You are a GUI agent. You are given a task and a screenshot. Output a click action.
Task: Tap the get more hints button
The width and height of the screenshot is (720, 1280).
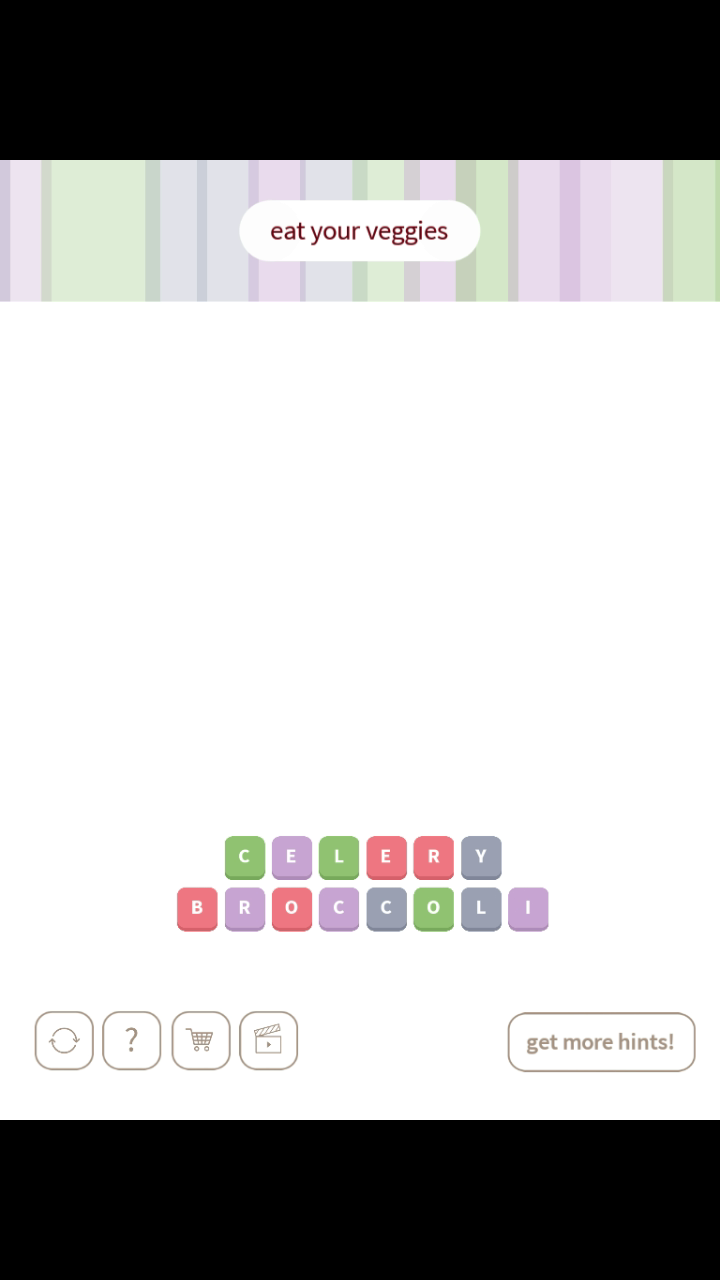coord(601,1041)
